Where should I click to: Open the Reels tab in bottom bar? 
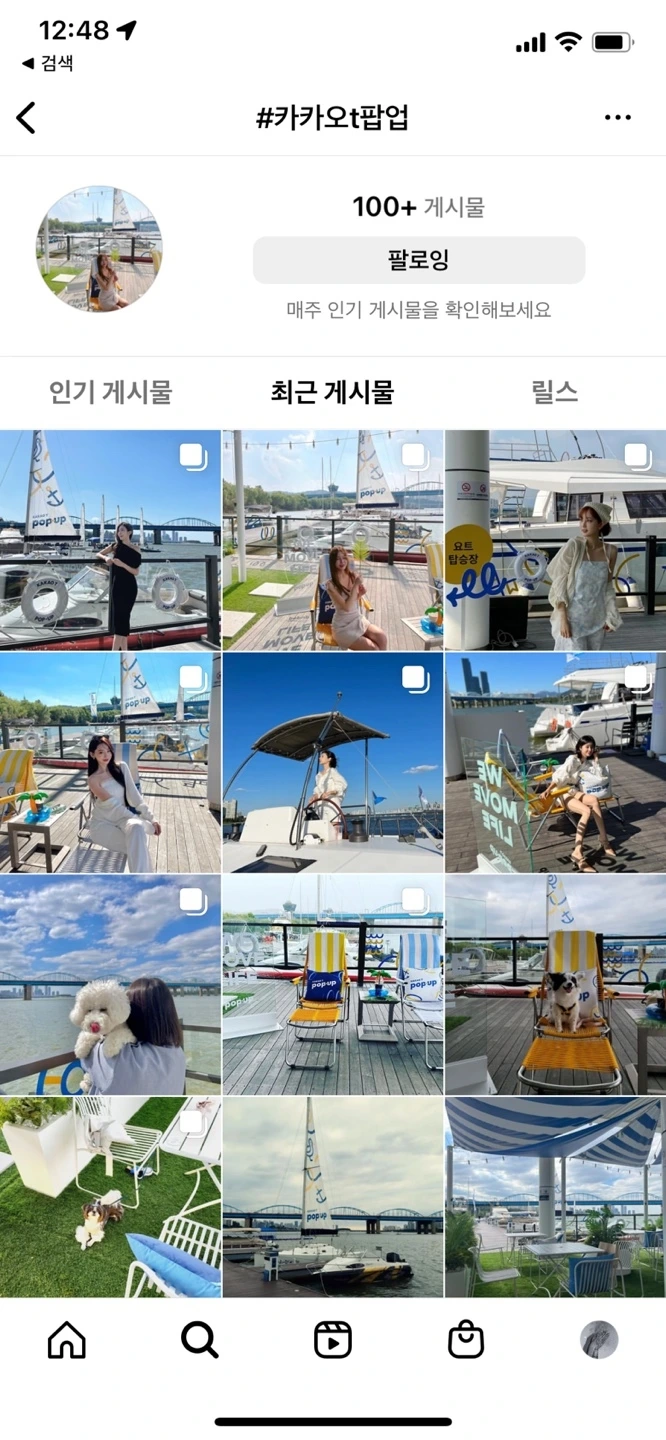333,1340
